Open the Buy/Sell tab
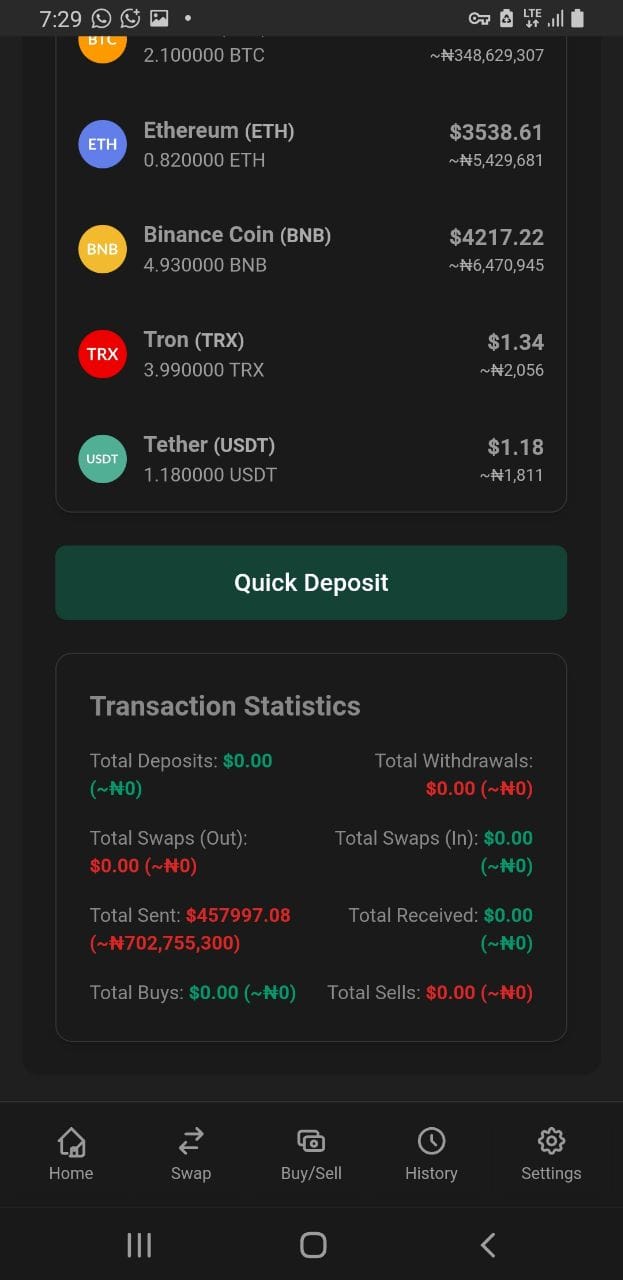The width and height of the screenshot is (623, 1280). click(x=311, y=1154)
